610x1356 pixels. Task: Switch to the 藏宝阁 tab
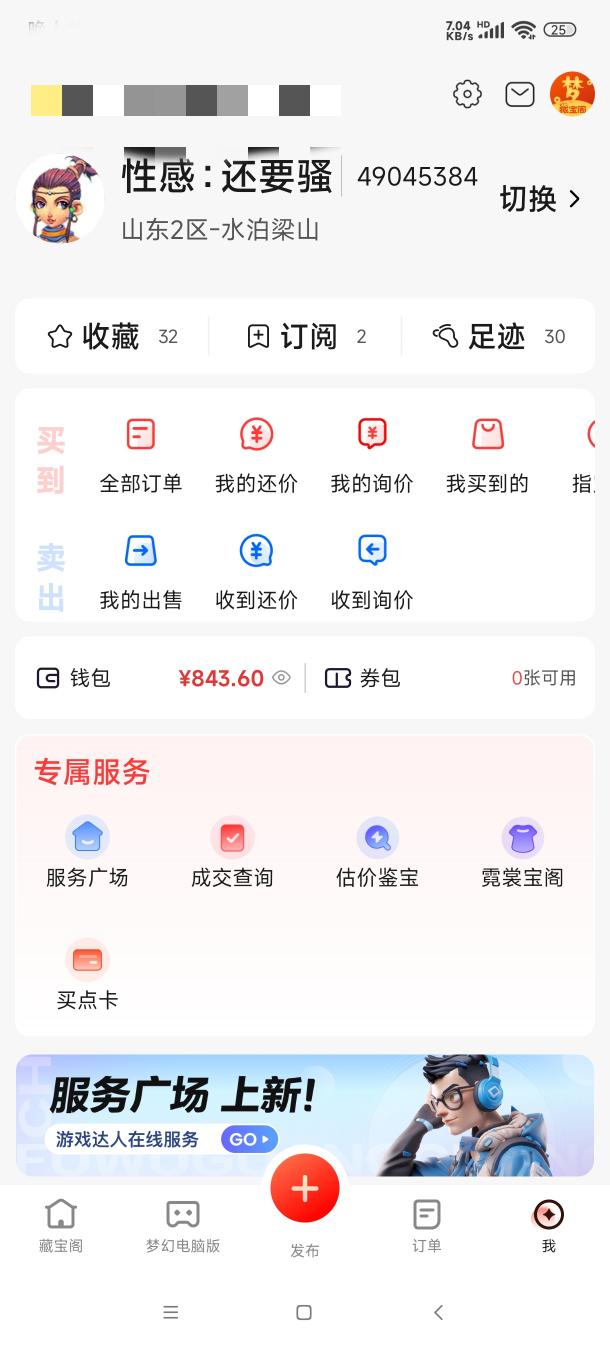pos(61,1225)
